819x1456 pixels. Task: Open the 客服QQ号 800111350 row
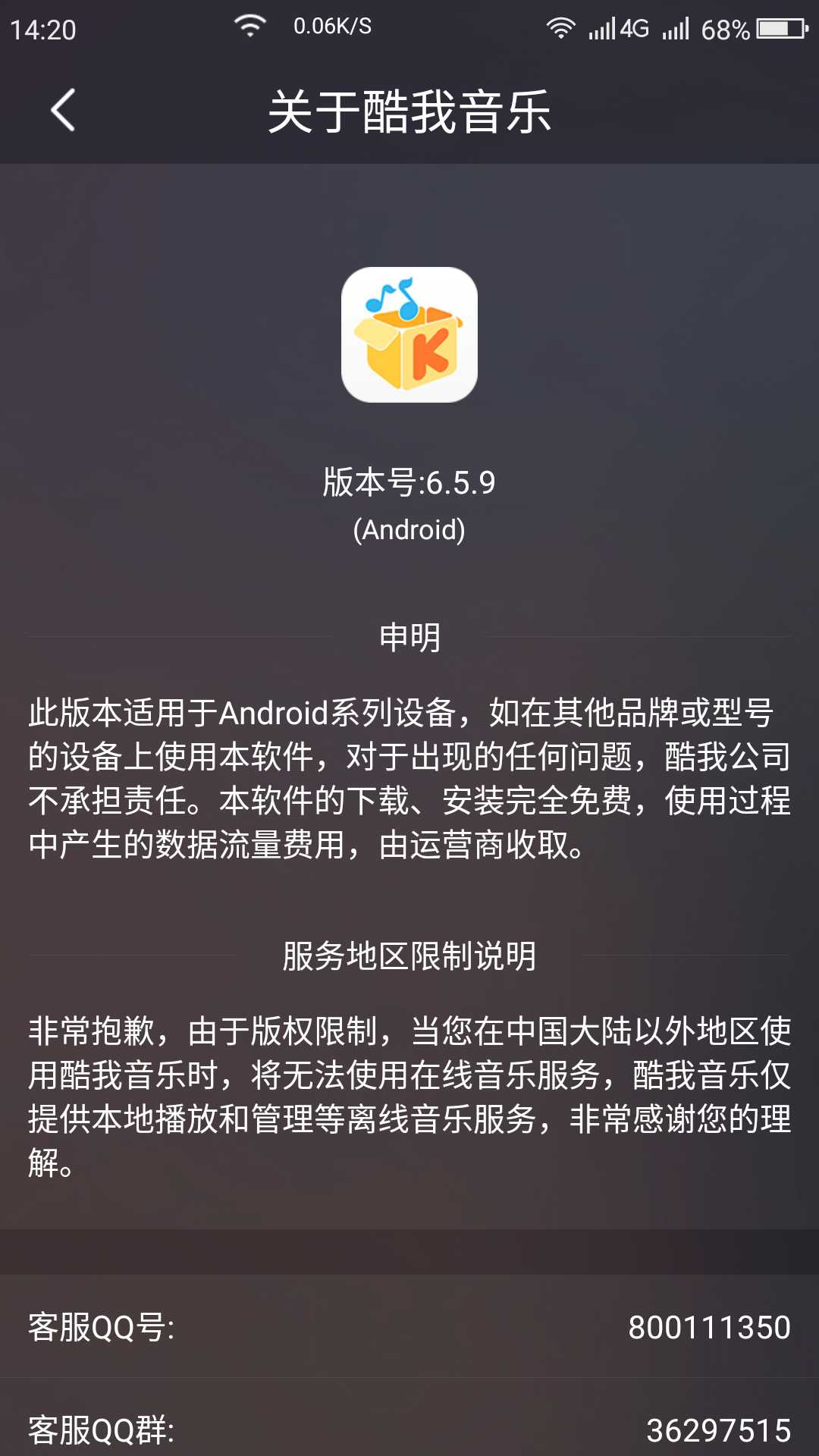point(409,1327)
